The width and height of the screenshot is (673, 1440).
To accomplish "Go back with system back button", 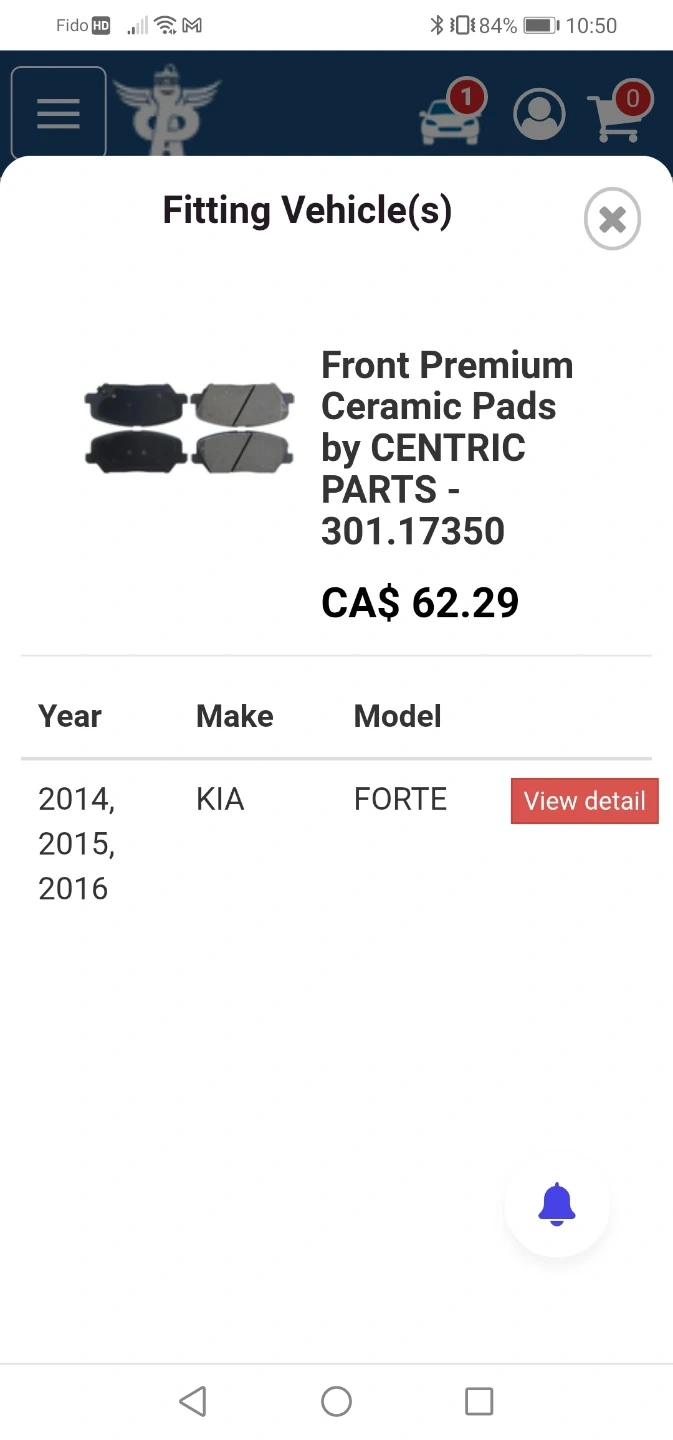I will point(193,1401).
